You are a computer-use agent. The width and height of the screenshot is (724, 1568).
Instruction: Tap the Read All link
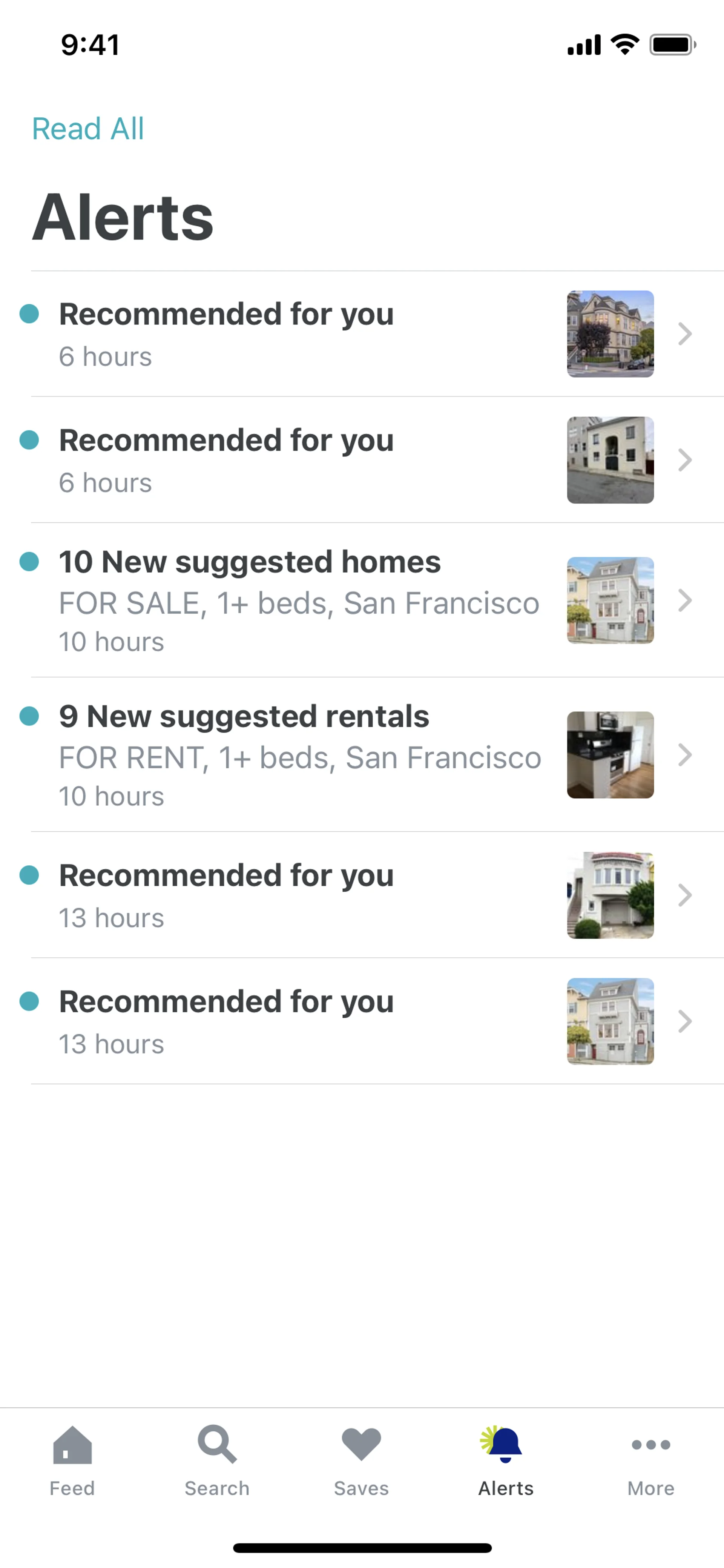pos(87,128)
